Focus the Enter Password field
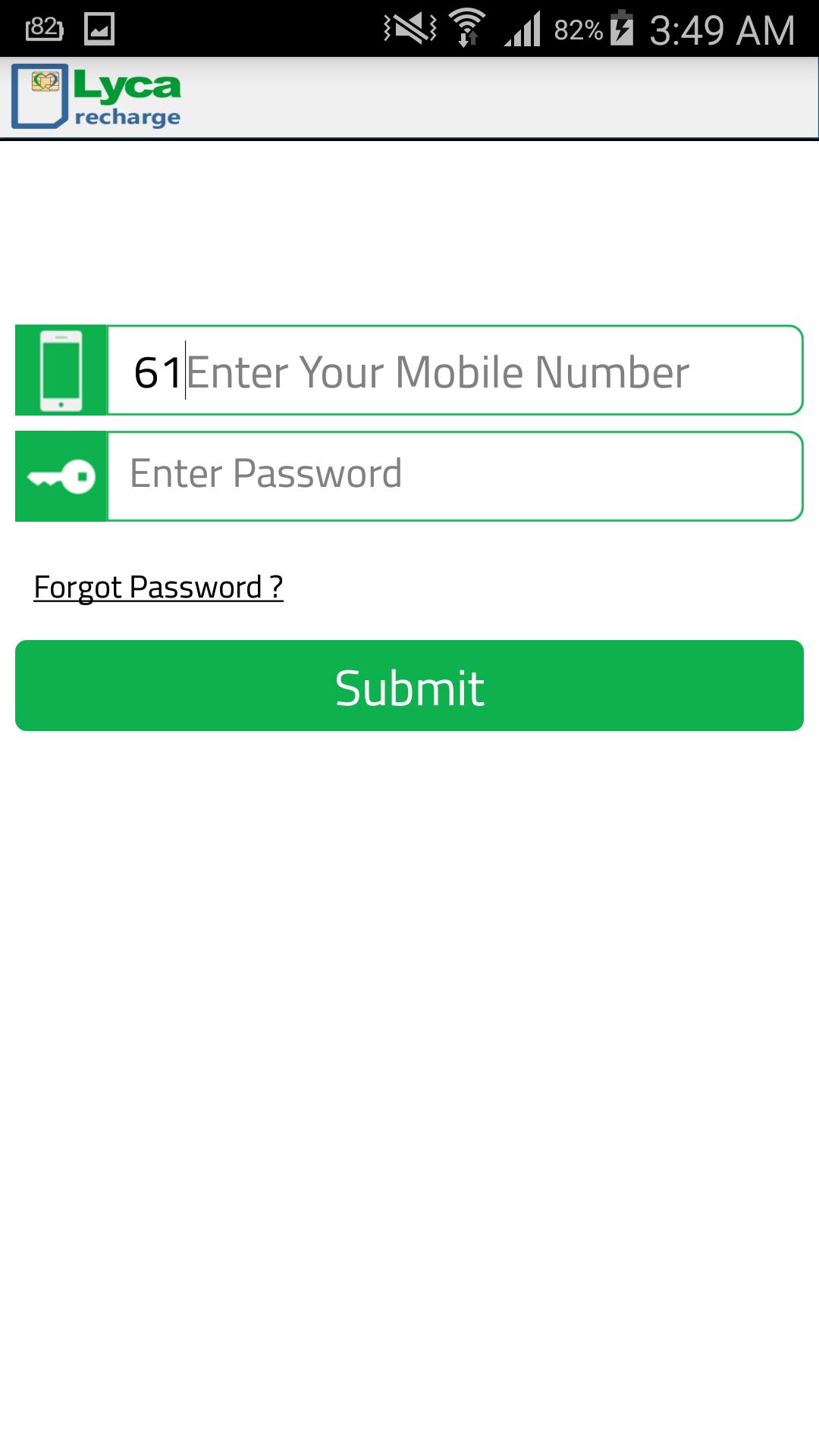 (x=453, y=475)
